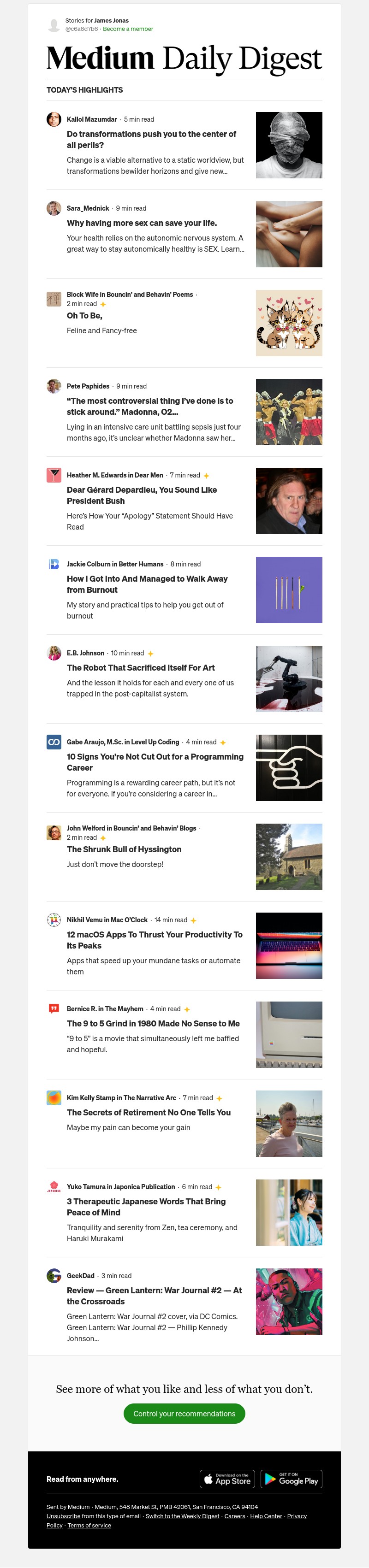The image size is (369, 1568).
Task: Switch to the Weekly Digest
Action: click(x=182, y=1516)
